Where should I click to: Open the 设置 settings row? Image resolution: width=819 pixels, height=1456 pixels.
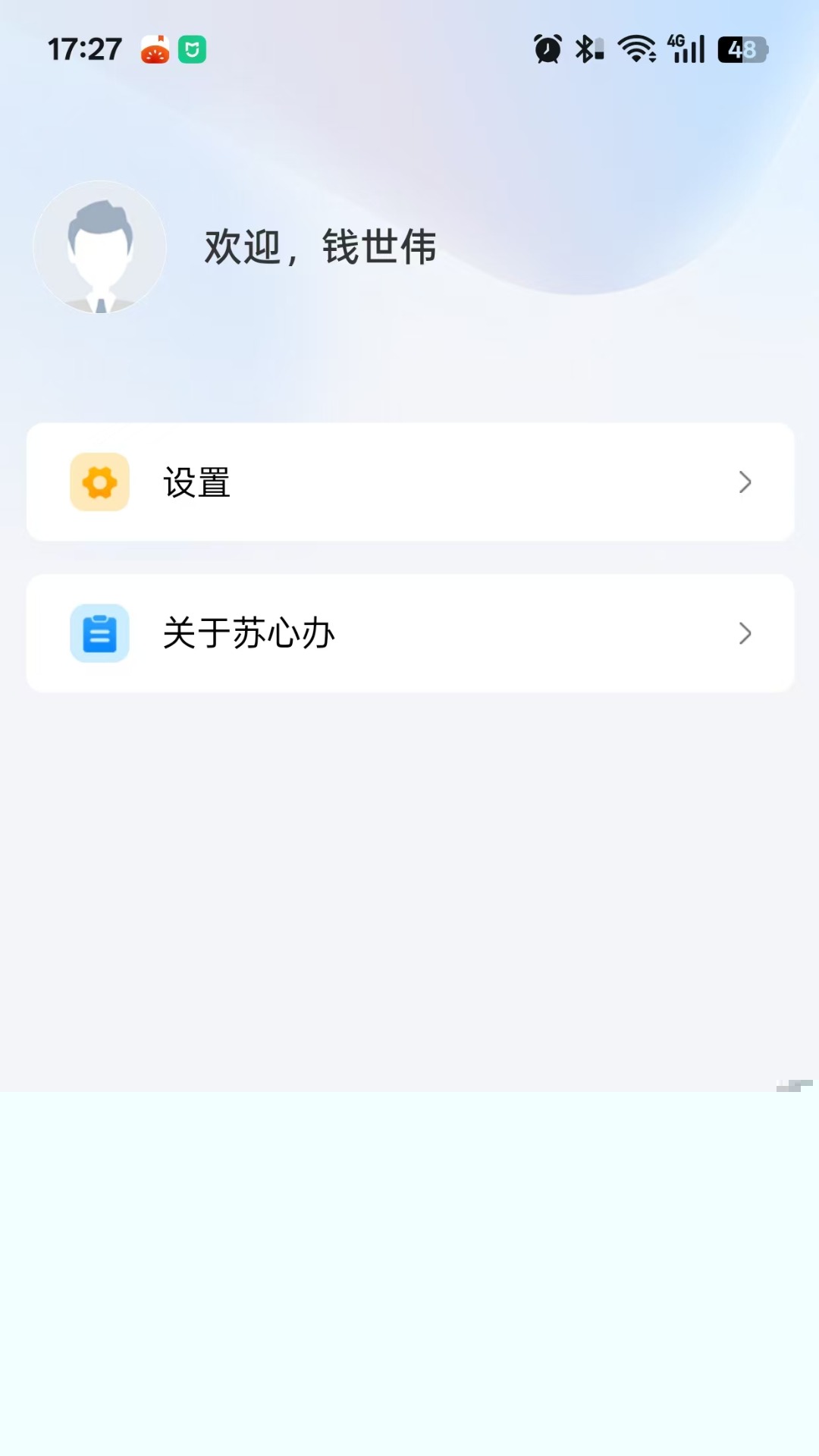pos(409,482)
